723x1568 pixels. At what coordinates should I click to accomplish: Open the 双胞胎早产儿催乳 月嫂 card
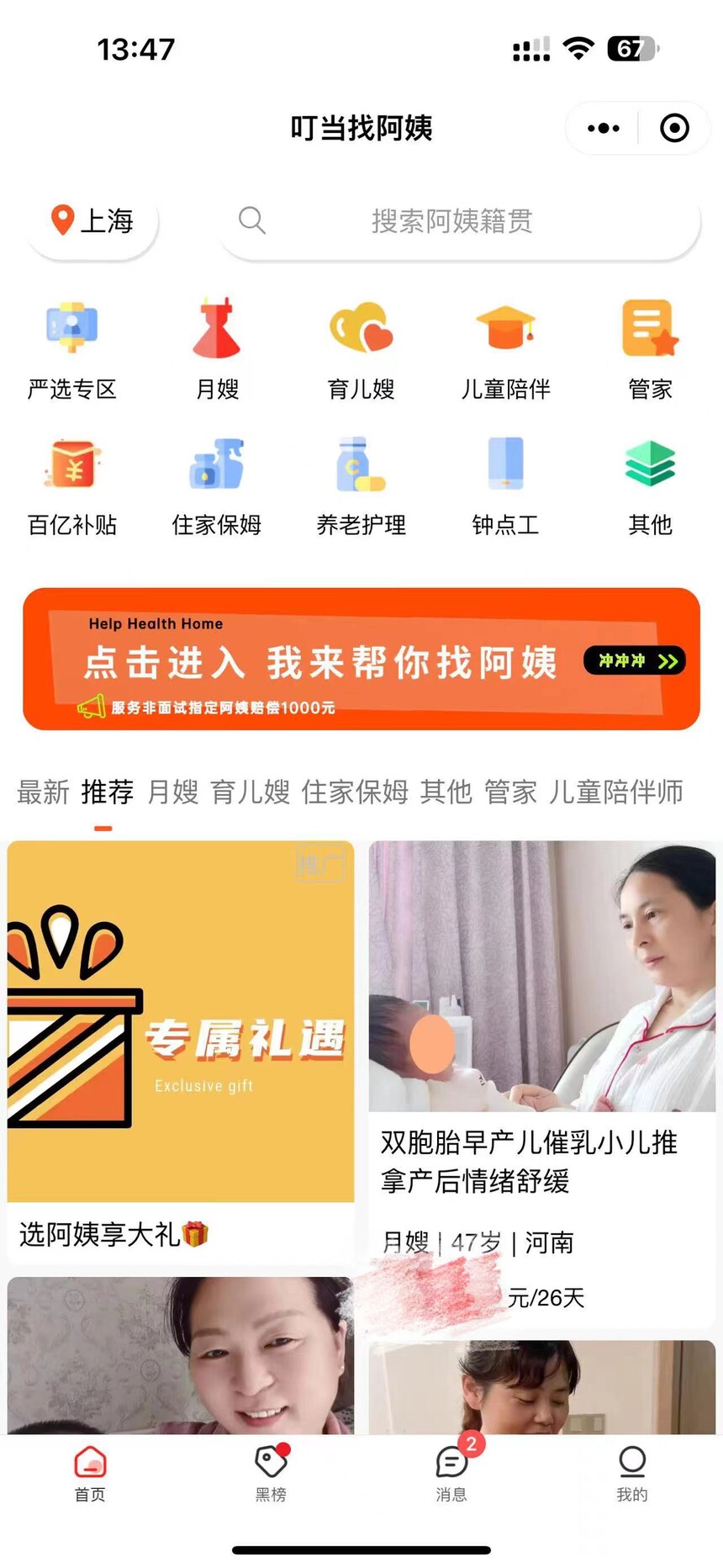pyautogui.click(x=542, y=1083)
